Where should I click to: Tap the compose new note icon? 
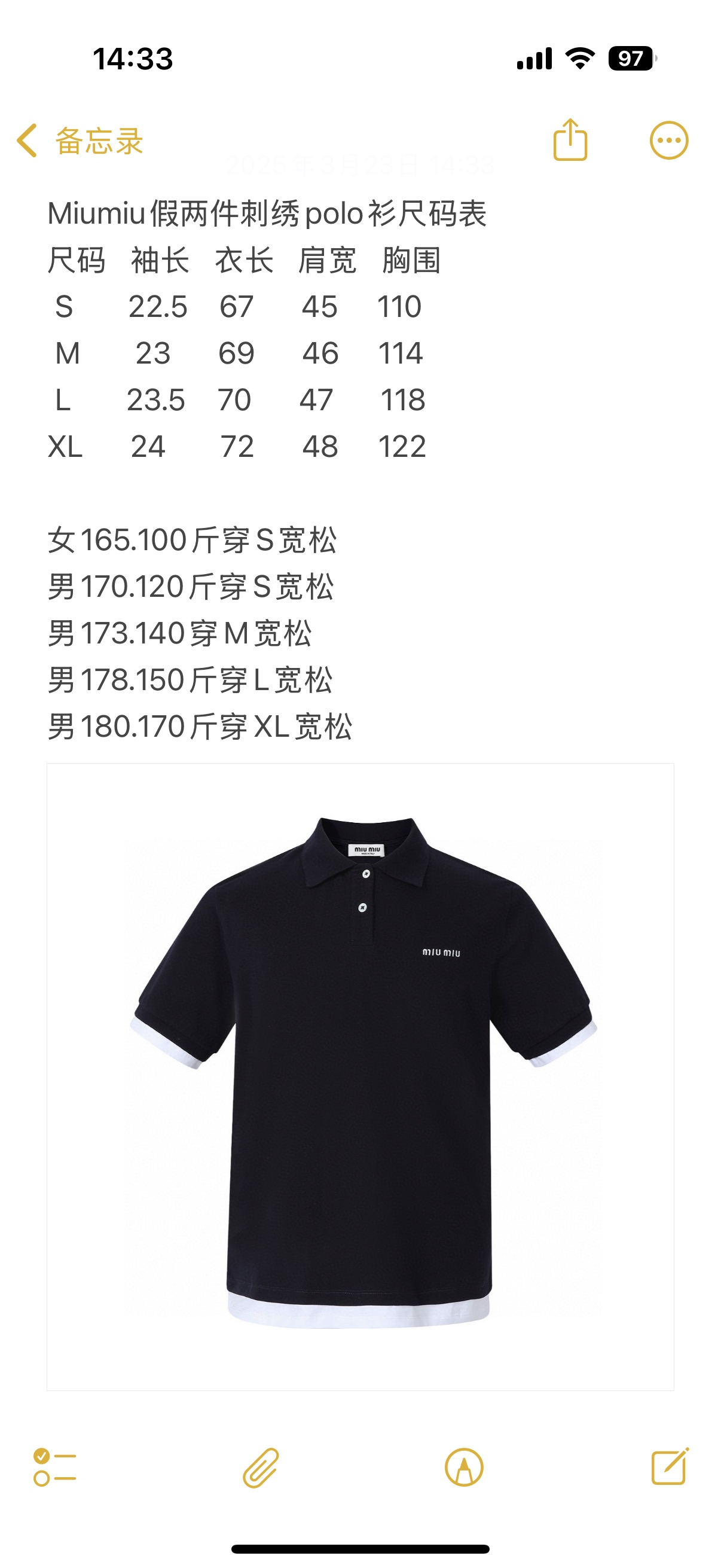[x=668, y=1468]
